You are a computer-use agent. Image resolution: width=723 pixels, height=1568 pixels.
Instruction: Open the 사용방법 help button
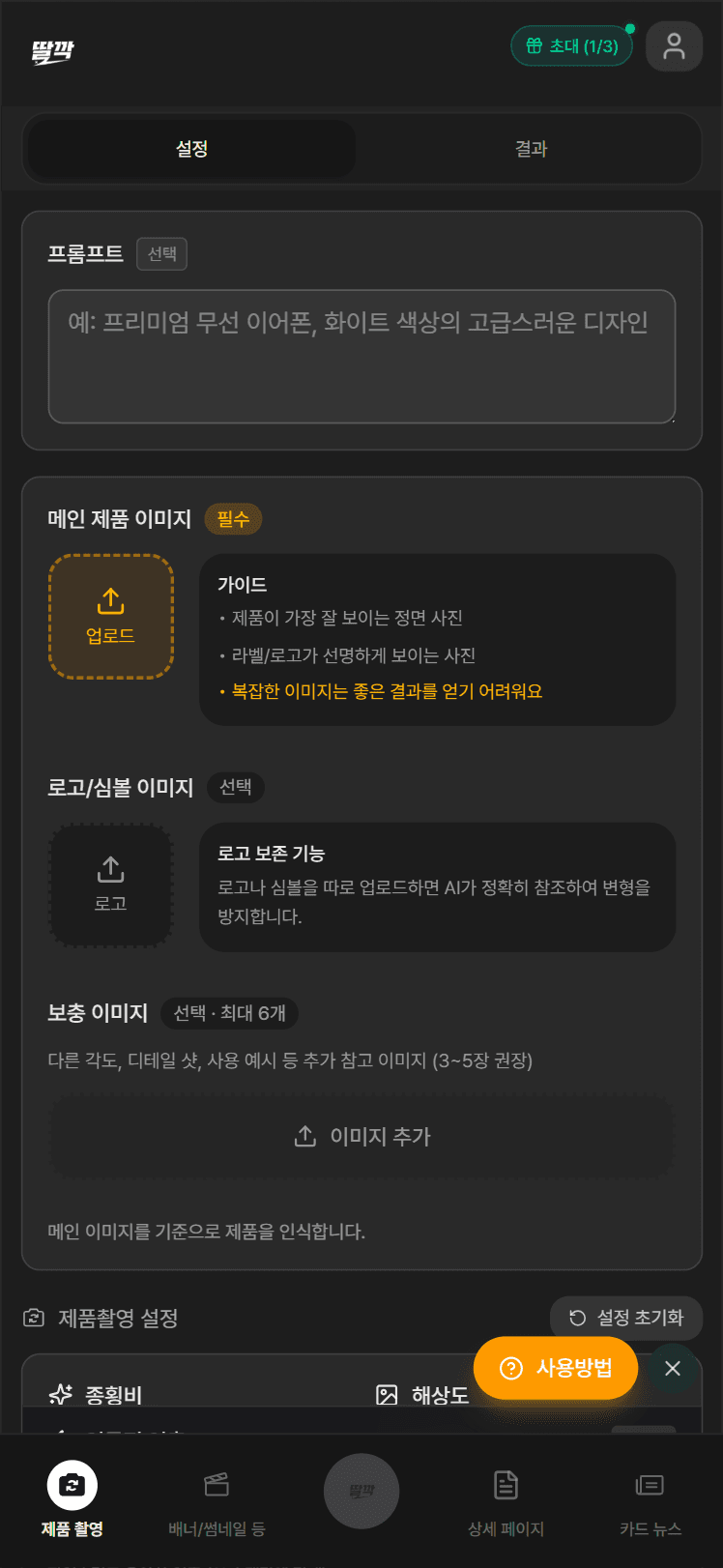point(555,1368)
